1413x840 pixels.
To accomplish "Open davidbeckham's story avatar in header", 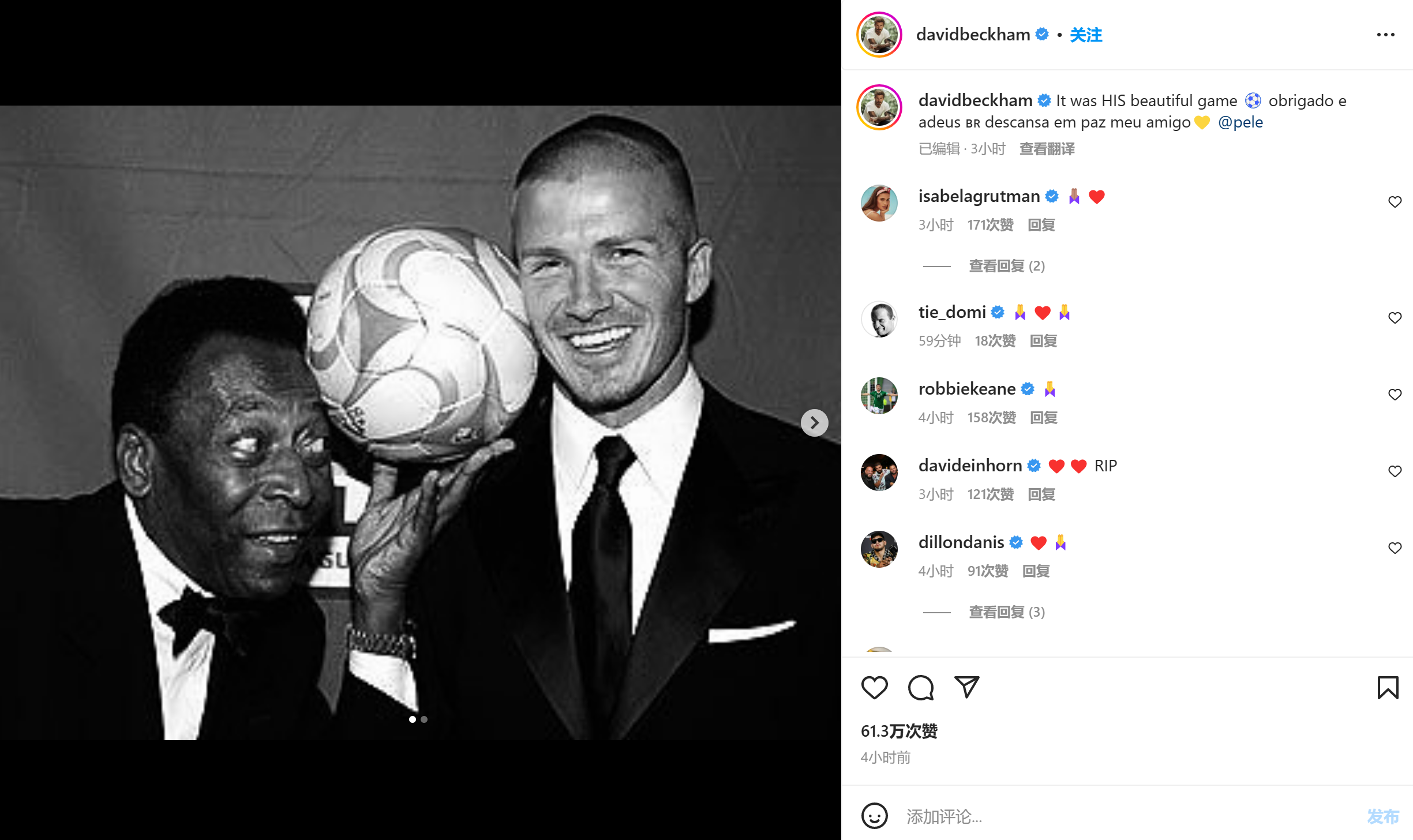I will pyautogui.click(x=879, y=35).
